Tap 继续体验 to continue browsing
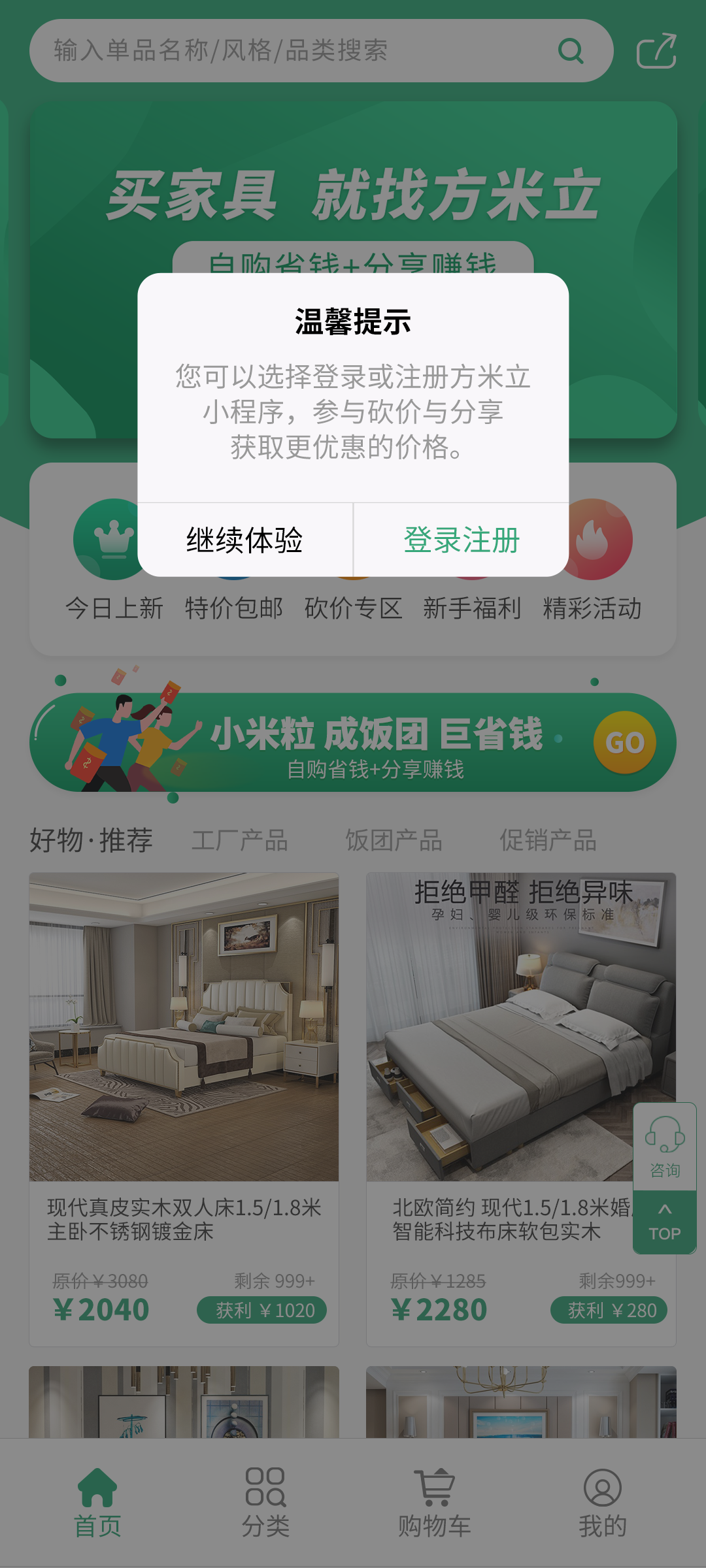706x1568 pixels. [x=244, y=540]
